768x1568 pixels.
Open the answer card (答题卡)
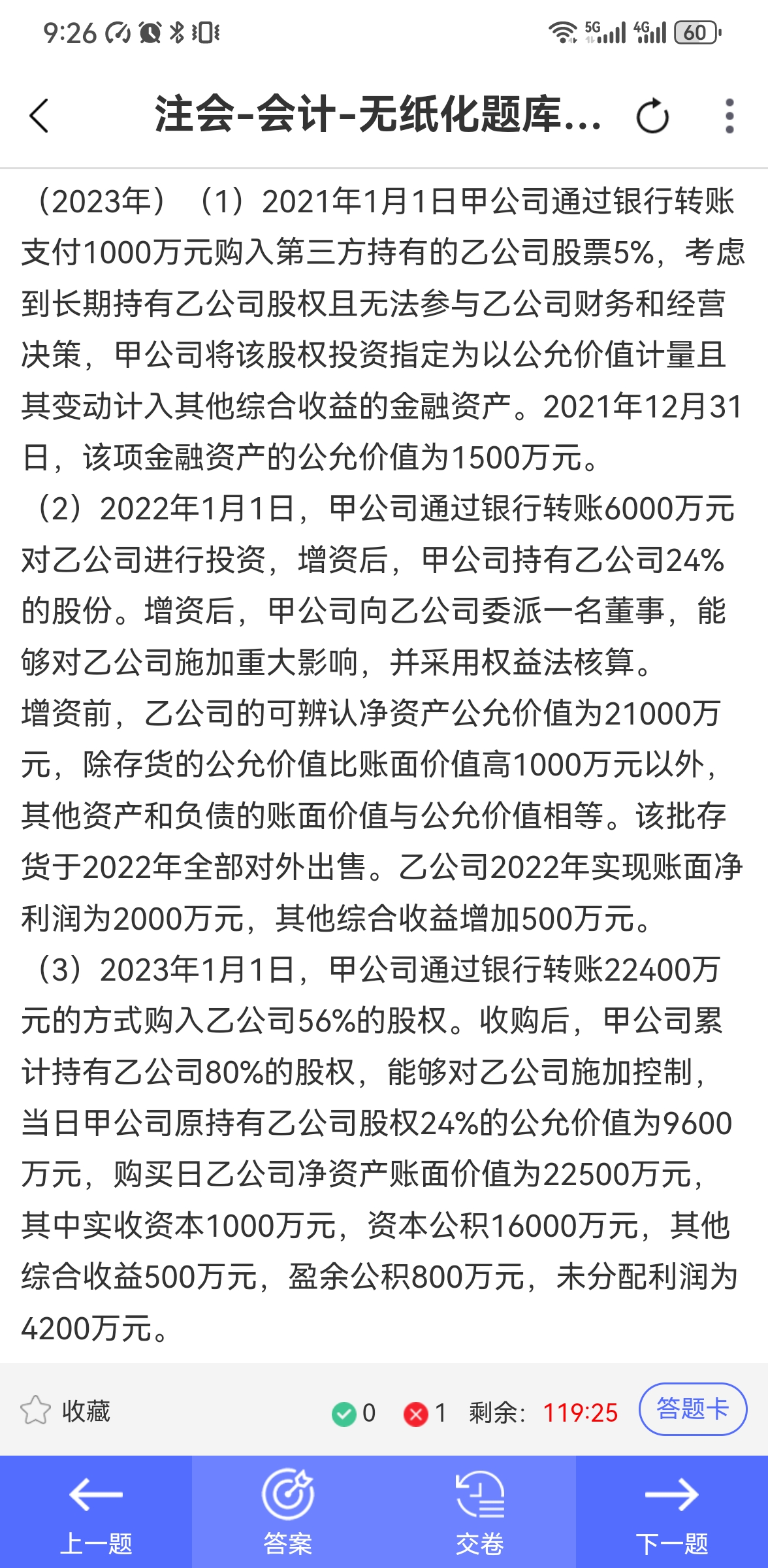pyautogui.click(x=692, y=1409)
